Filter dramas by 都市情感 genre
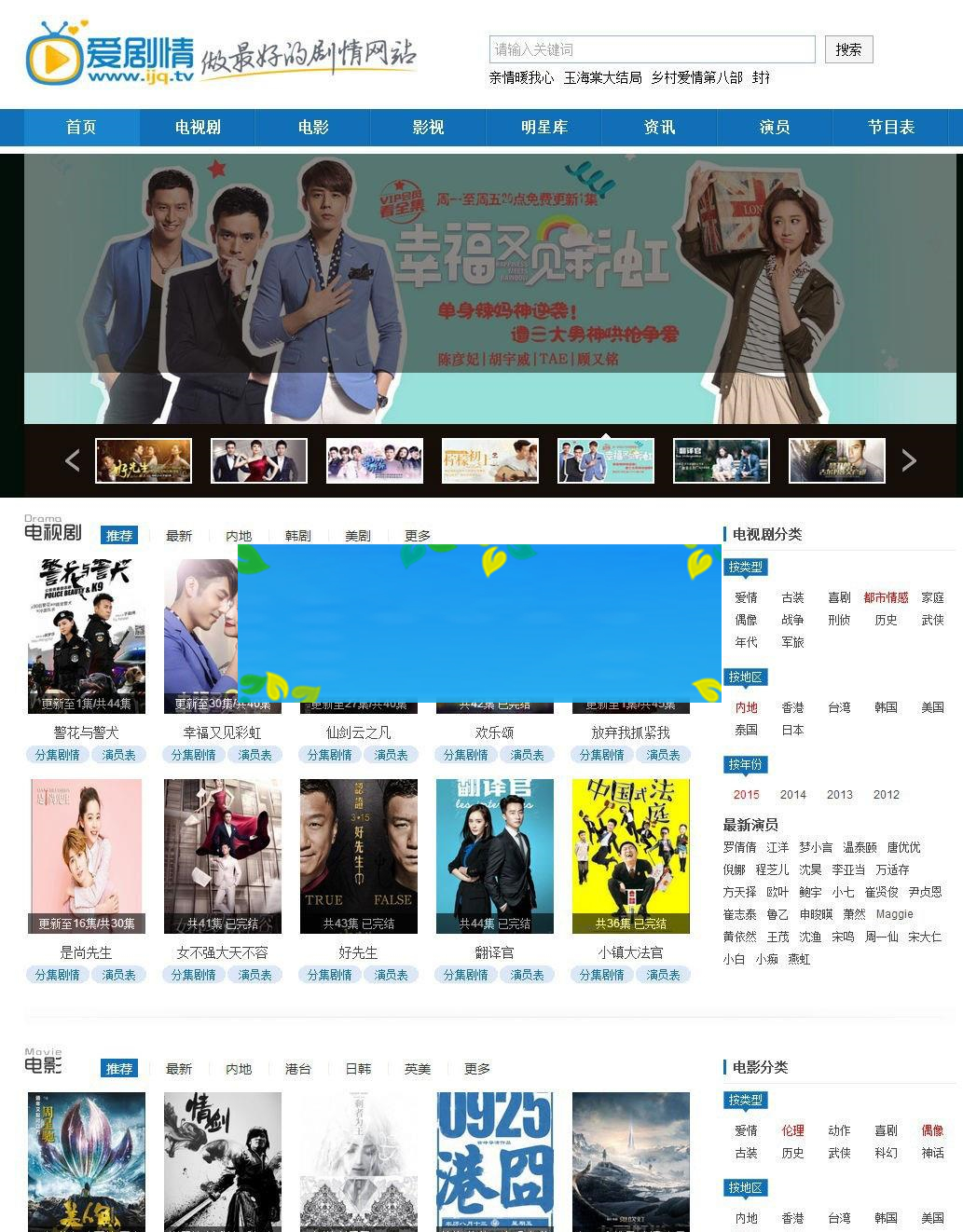Screen dimensions: 963x1232 [x=886, y=597]
